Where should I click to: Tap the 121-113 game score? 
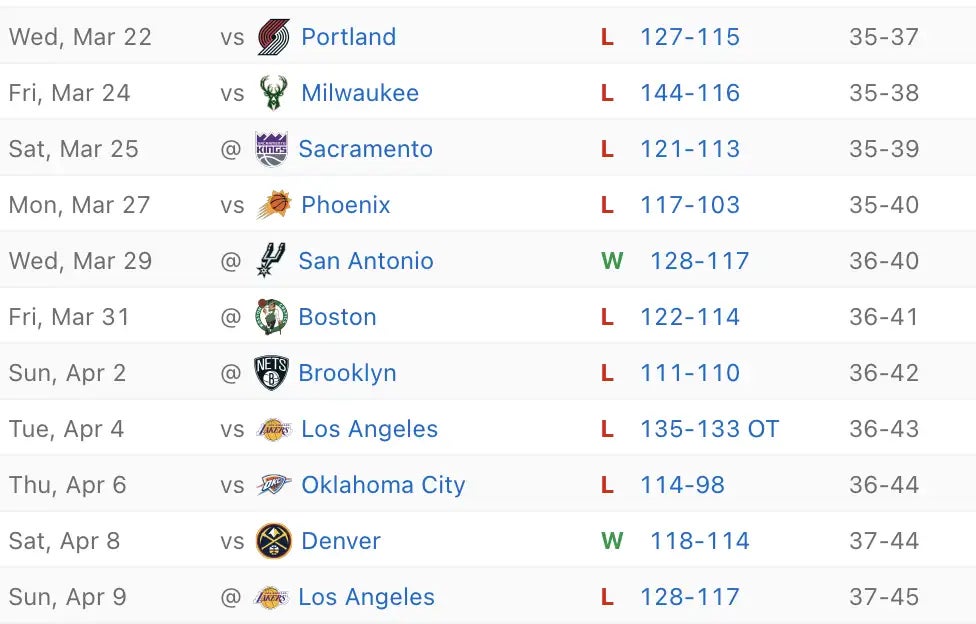click(690, 149)
